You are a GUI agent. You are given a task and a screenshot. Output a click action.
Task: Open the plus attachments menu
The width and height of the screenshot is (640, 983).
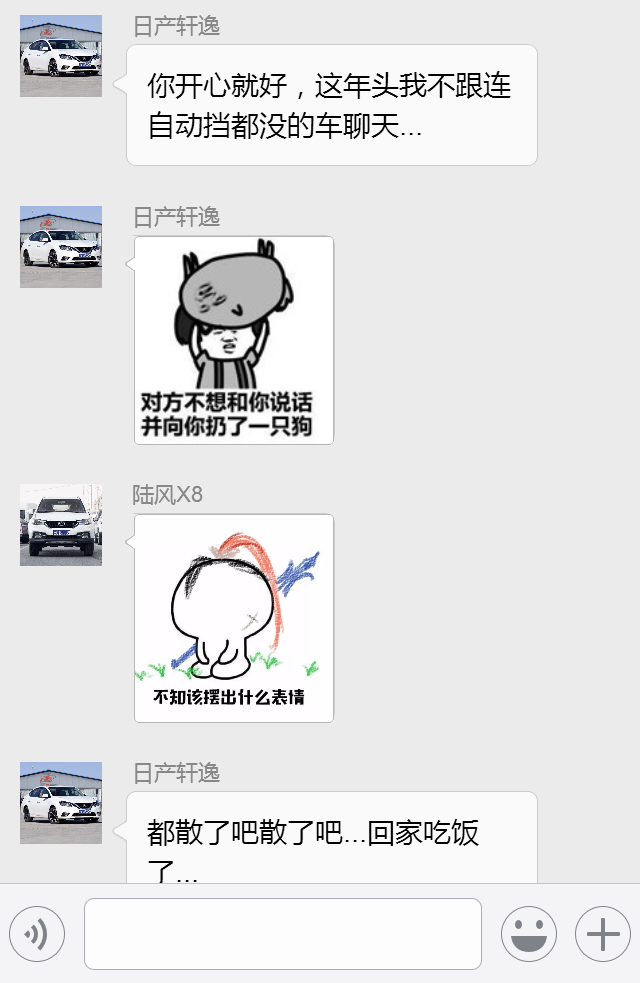[x=602, y=935]
